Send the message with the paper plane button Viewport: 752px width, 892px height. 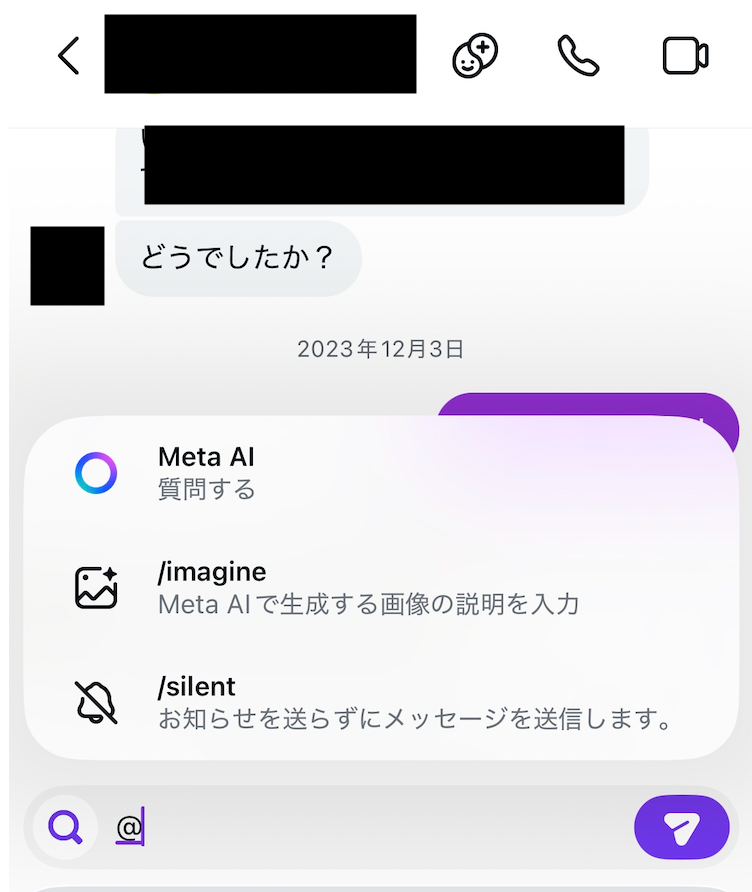682,827
